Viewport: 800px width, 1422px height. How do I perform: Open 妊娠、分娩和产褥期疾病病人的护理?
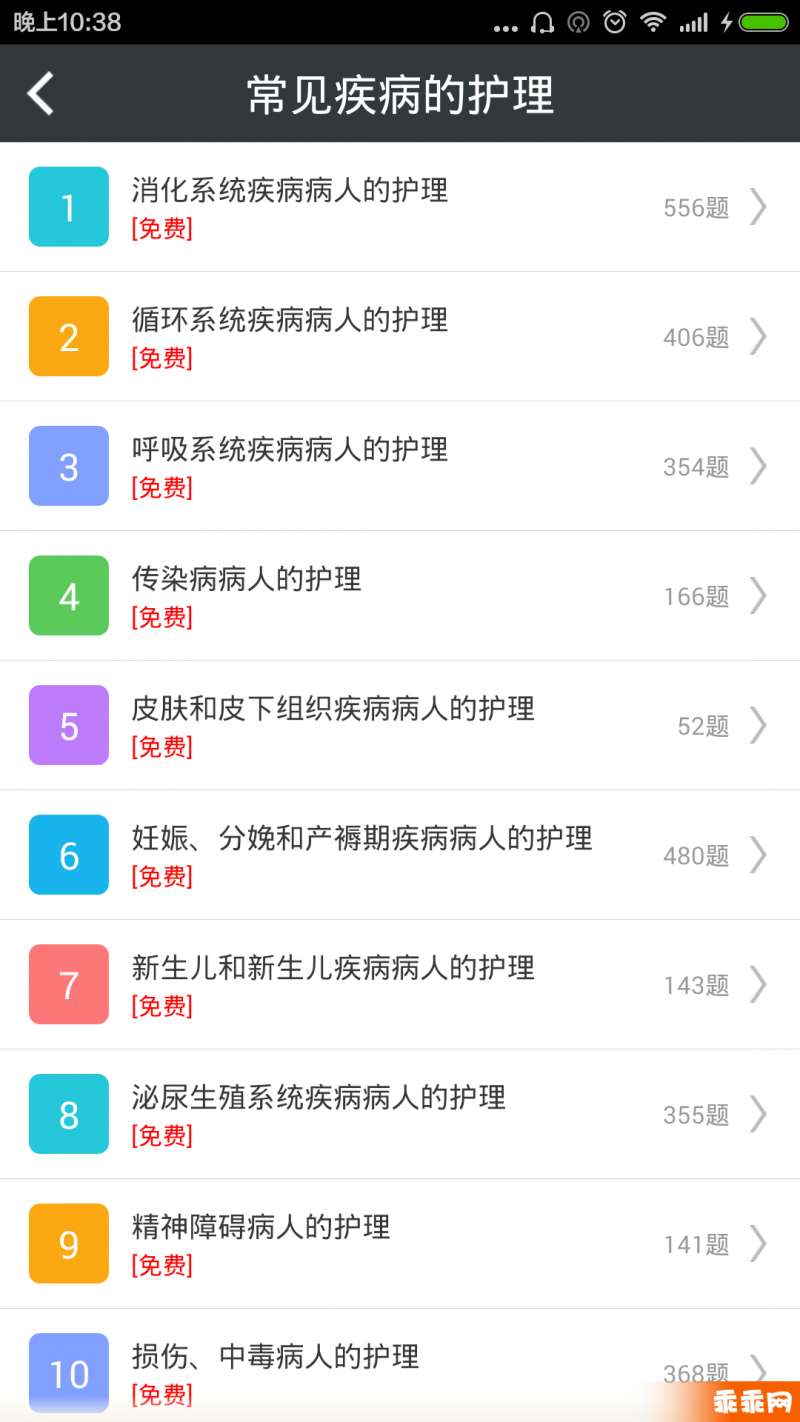tap(400, 855)
